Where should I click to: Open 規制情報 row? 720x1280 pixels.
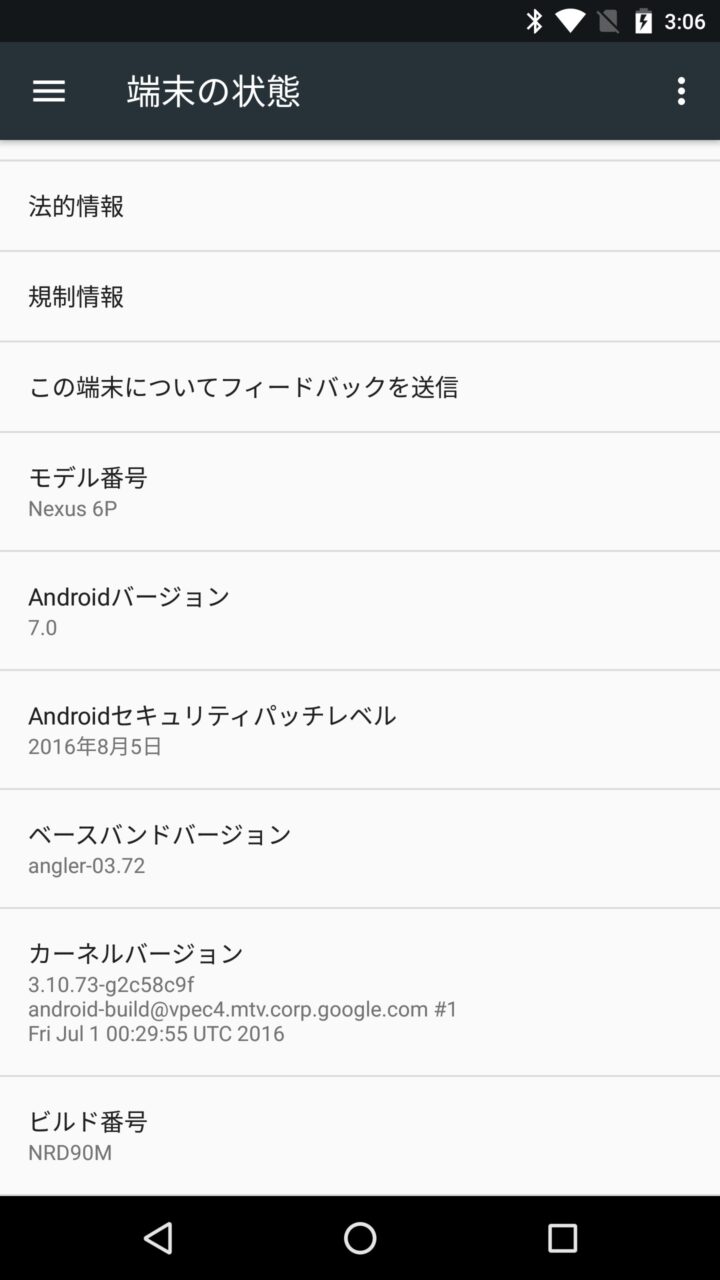click(360, 296)
